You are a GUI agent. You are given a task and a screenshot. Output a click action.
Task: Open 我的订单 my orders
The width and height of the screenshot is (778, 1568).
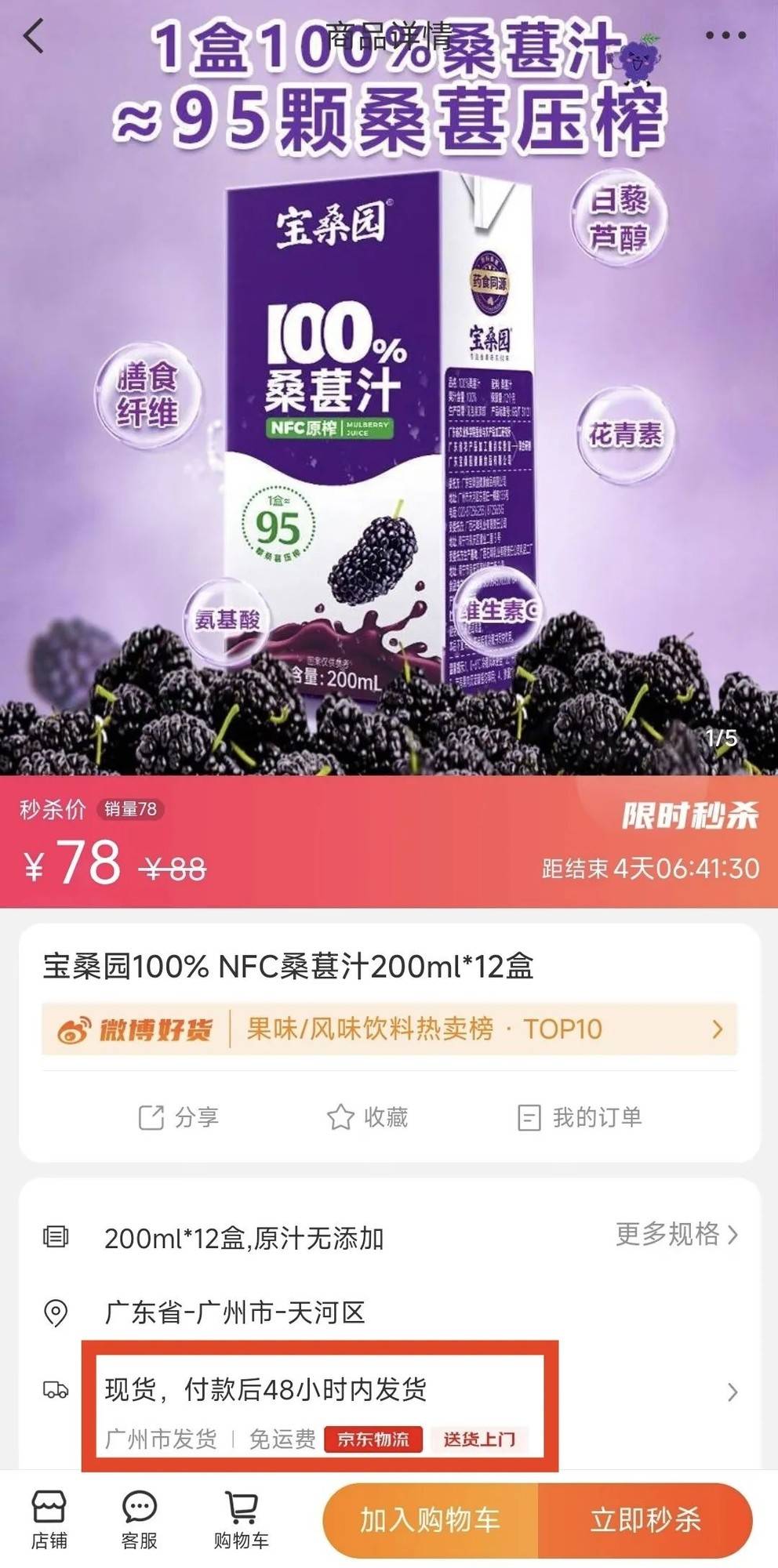click(x=580, y=1117)
